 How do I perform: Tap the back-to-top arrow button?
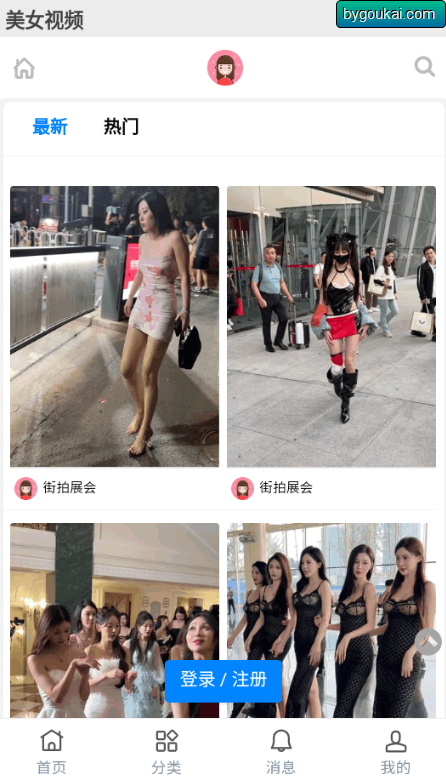point(428,642)
